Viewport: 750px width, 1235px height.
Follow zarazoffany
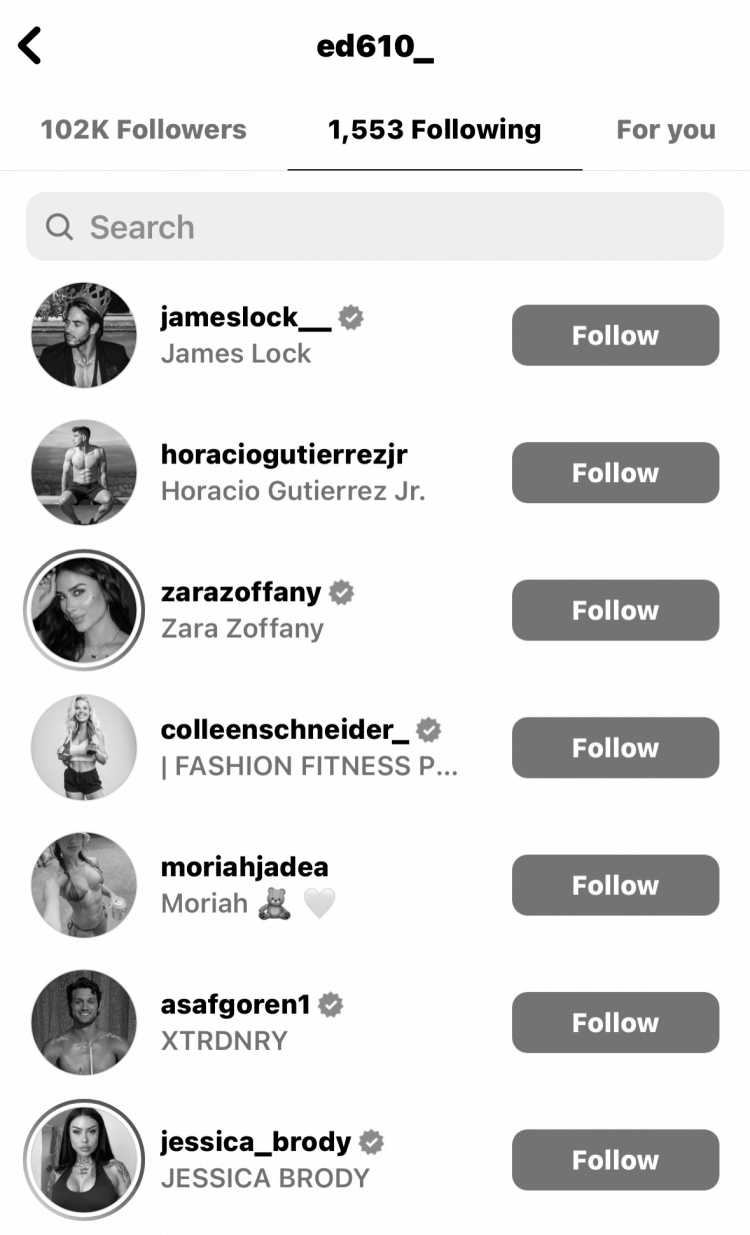615,610
